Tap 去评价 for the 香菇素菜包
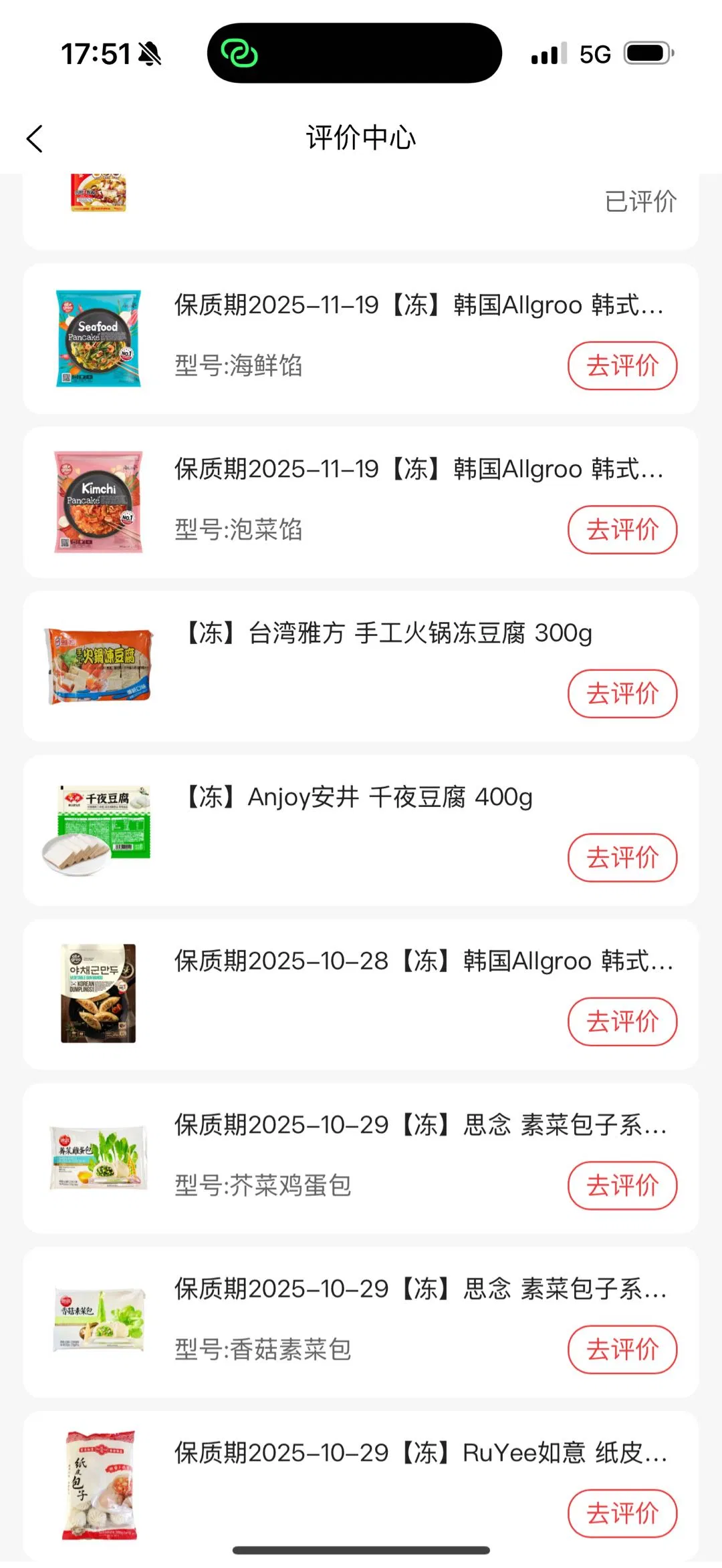The height and width of the screenshot is (1568, 722). pos(622,1350)
